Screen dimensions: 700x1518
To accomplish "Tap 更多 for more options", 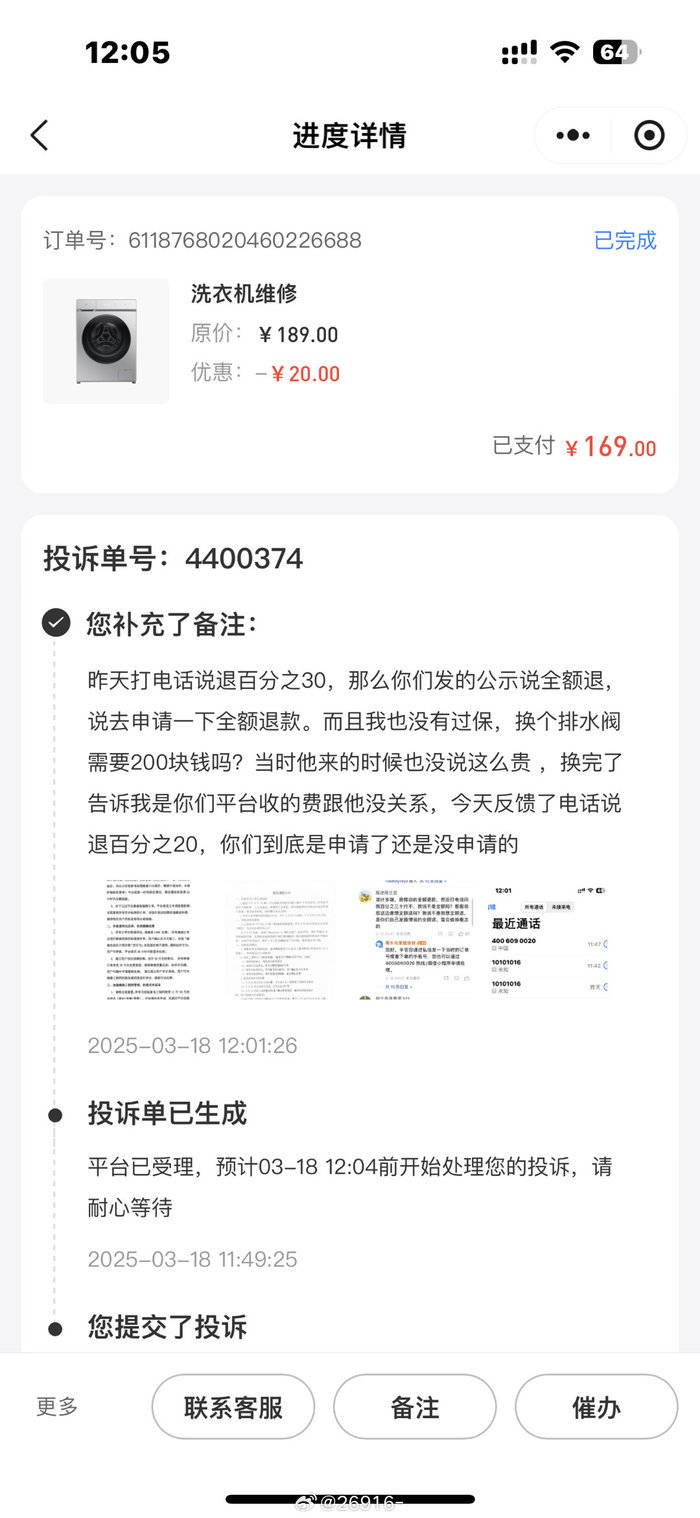I will [x=57, y=1407].
